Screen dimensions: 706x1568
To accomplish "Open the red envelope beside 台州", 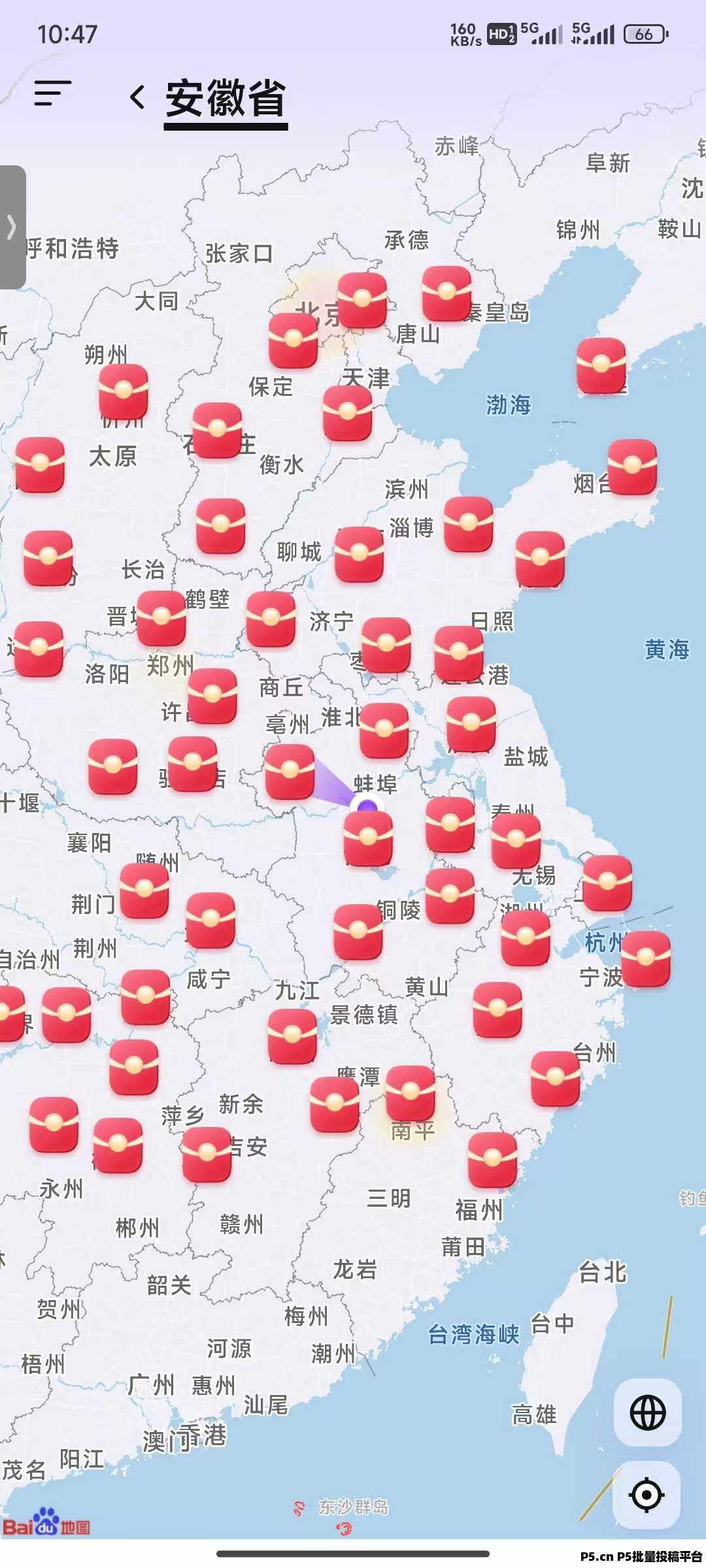I will click(556, 1079).
